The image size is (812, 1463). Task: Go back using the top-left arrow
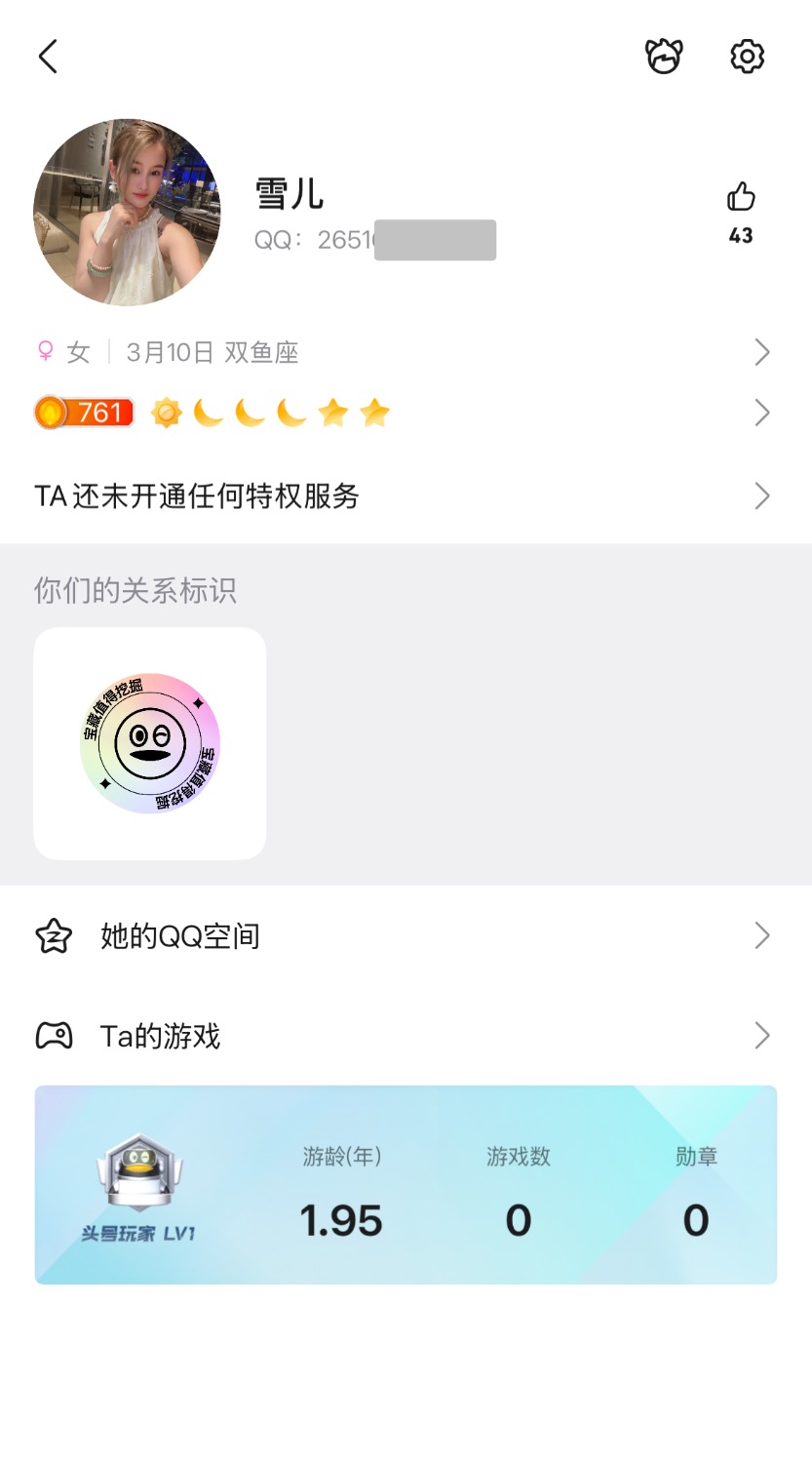click(x=48, y=57)
